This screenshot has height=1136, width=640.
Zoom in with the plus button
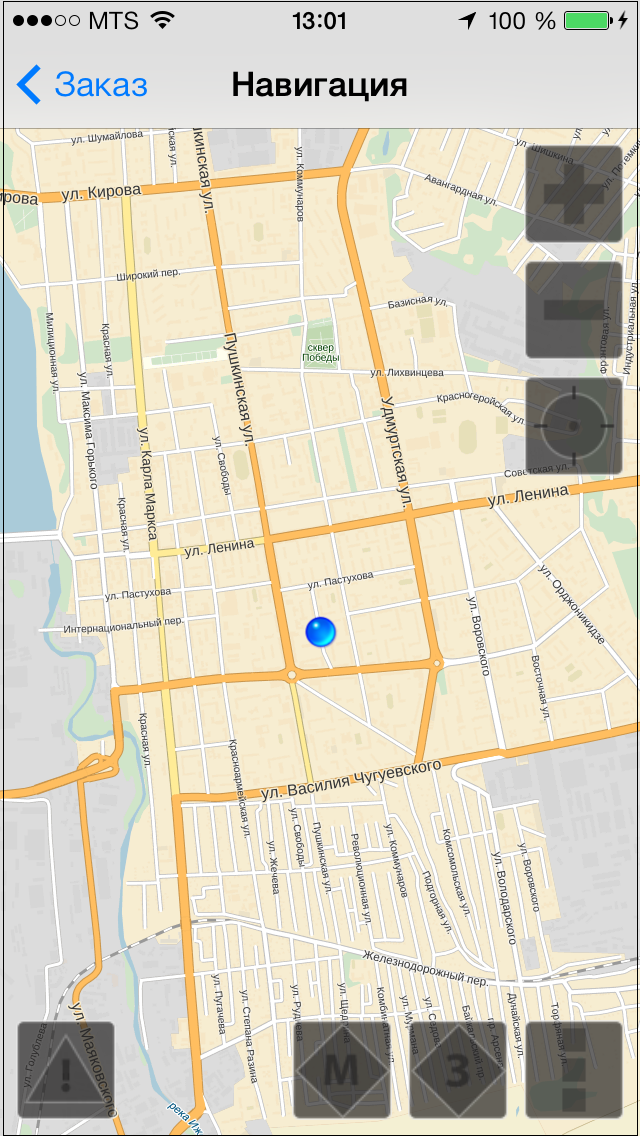click(x=573, y=193)
